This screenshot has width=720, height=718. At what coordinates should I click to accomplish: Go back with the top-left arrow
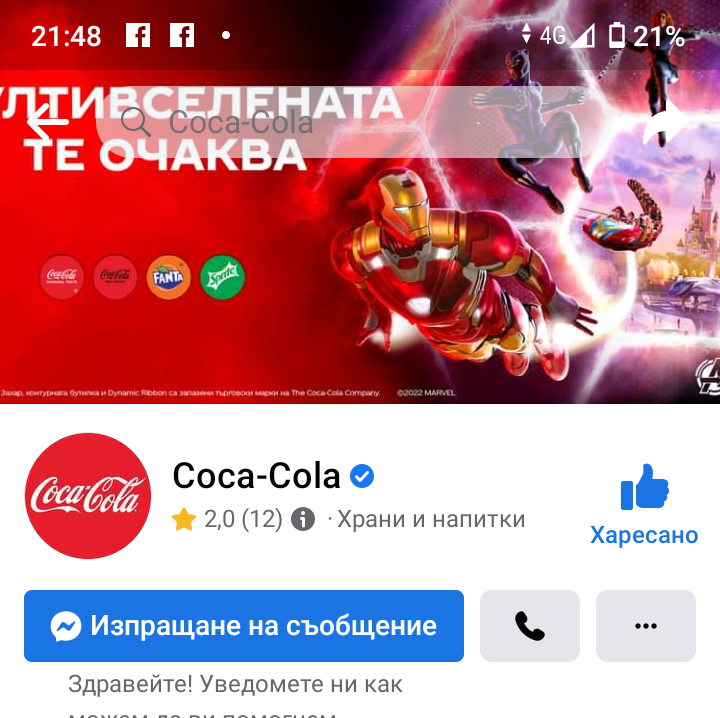(x=46, y=124)
